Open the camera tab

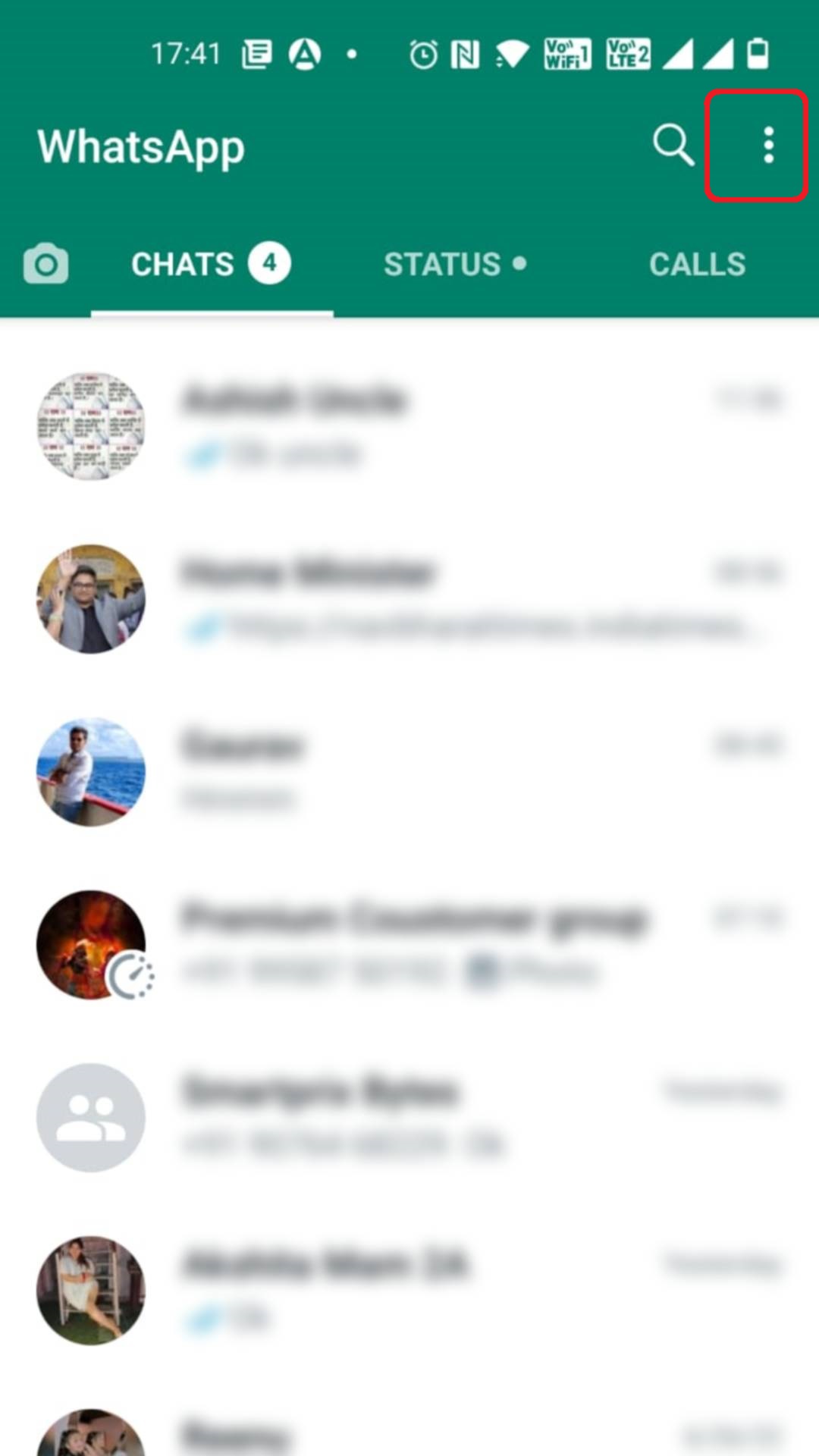(x=45, y=264)
